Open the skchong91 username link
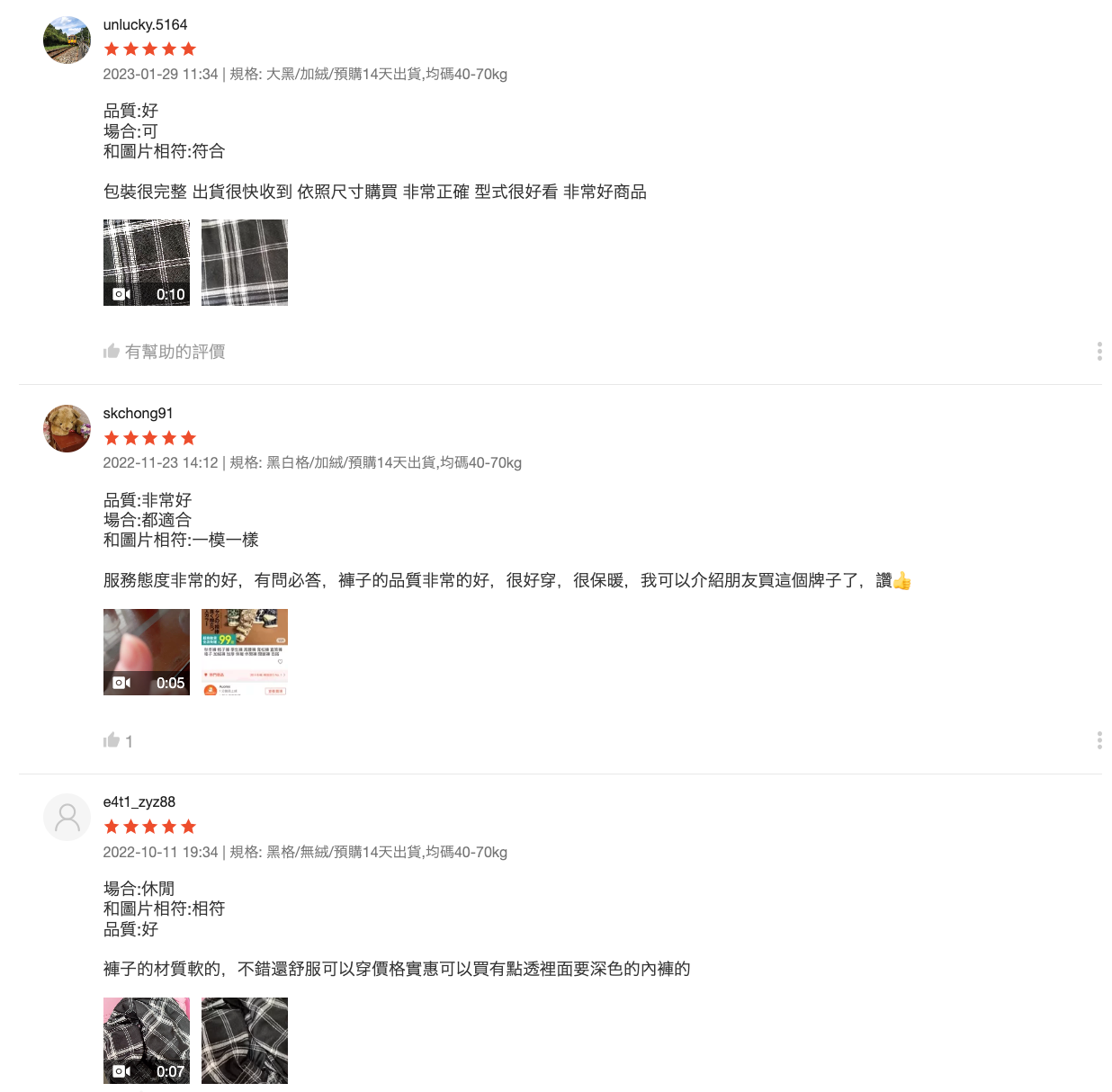 tap(138, 413)
